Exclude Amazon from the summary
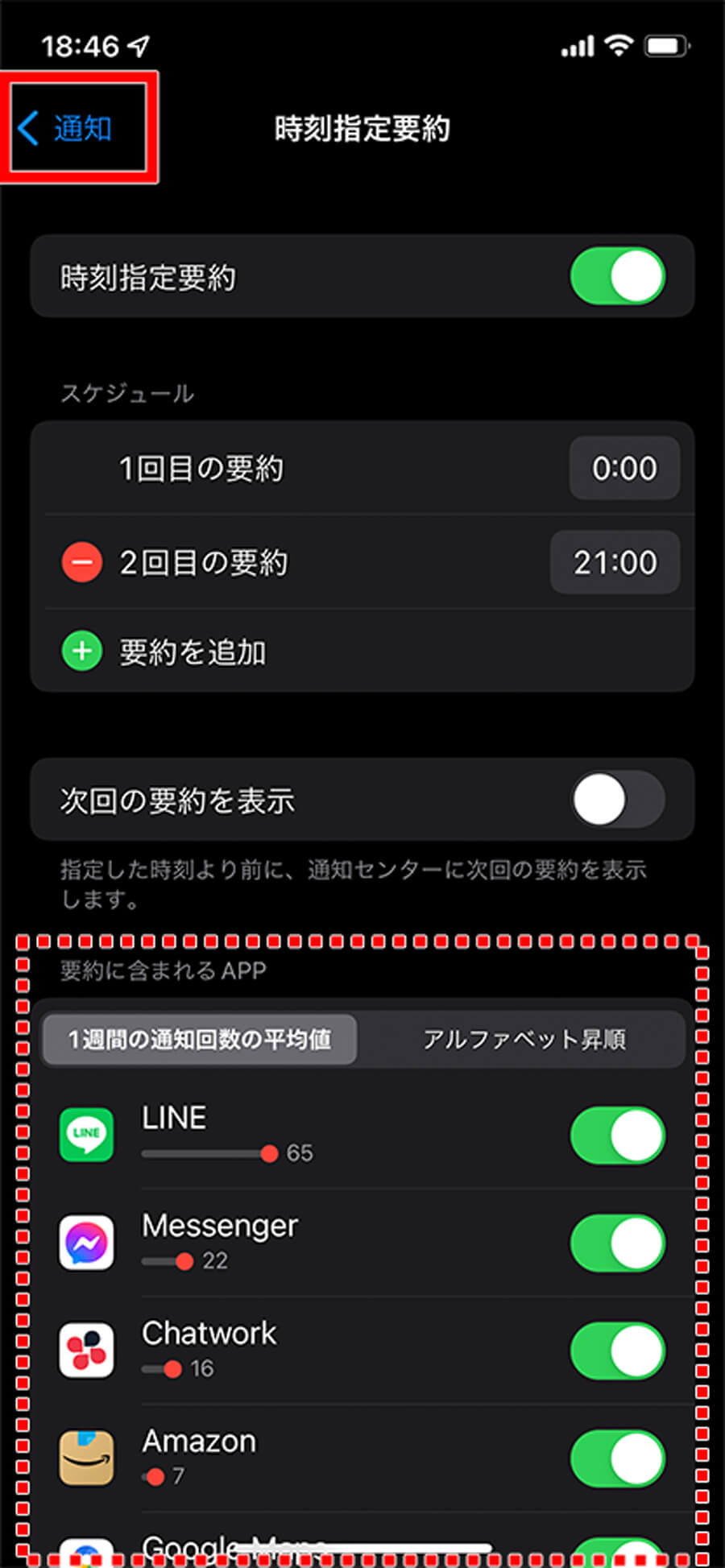The image size is (725, 1568). (617, 1458)
